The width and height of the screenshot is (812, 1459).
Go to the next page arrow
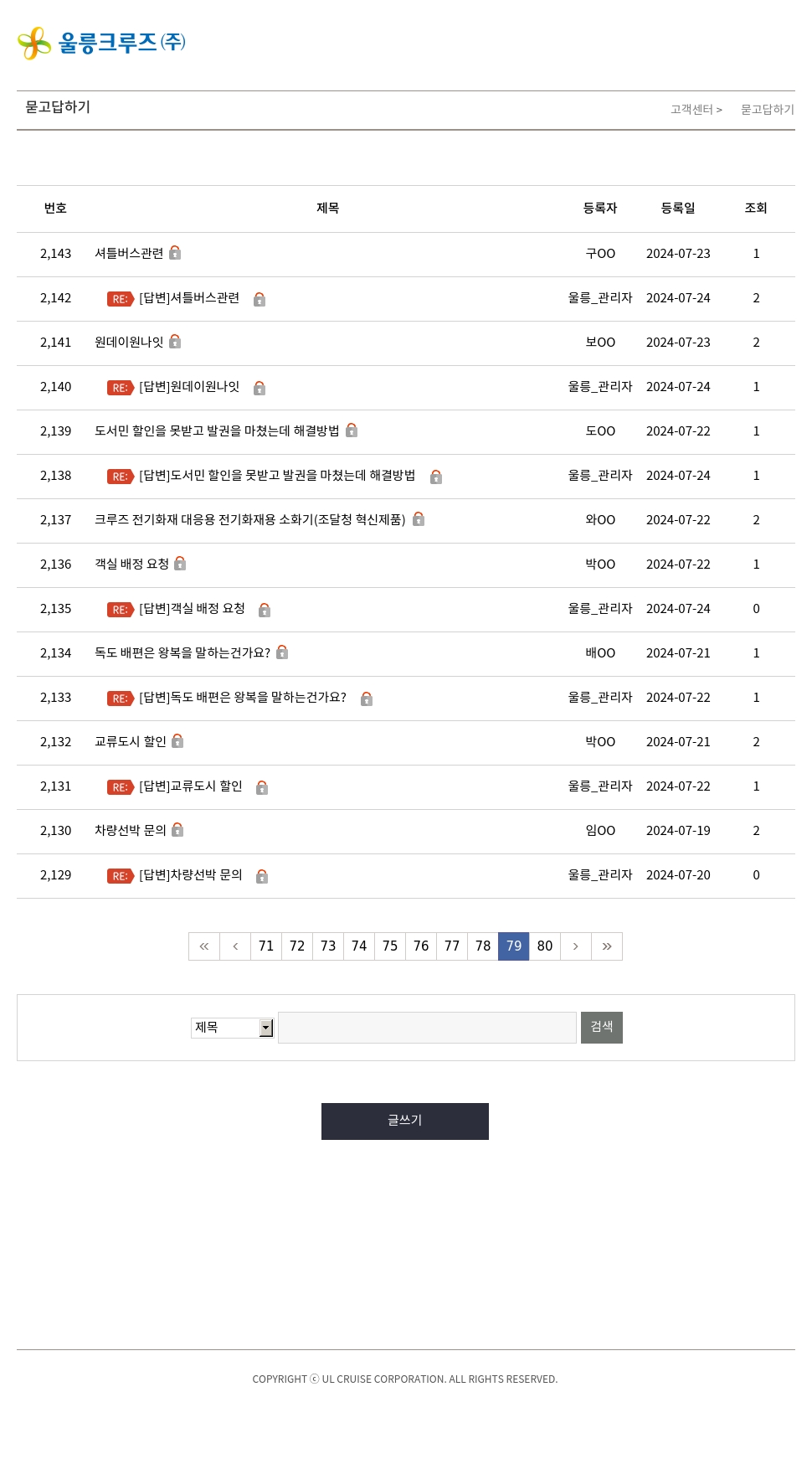(x=576, y=946)
